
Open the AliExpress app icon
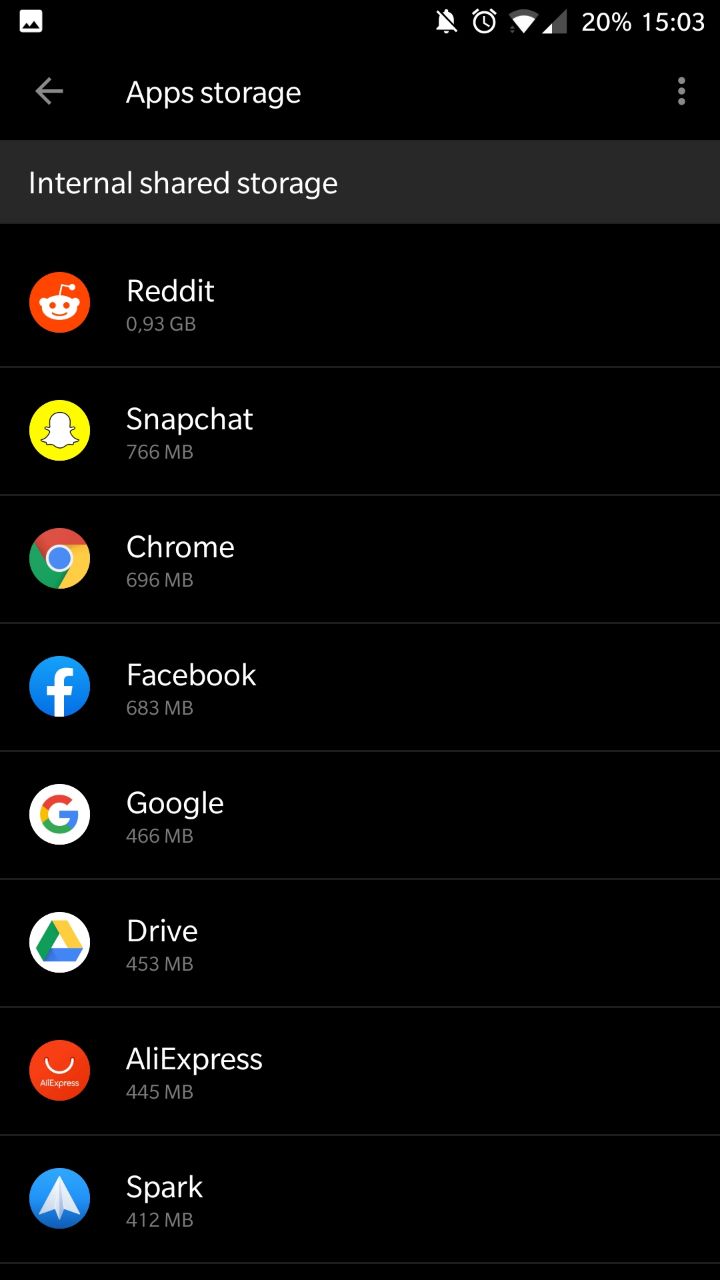pos(59,1070)
